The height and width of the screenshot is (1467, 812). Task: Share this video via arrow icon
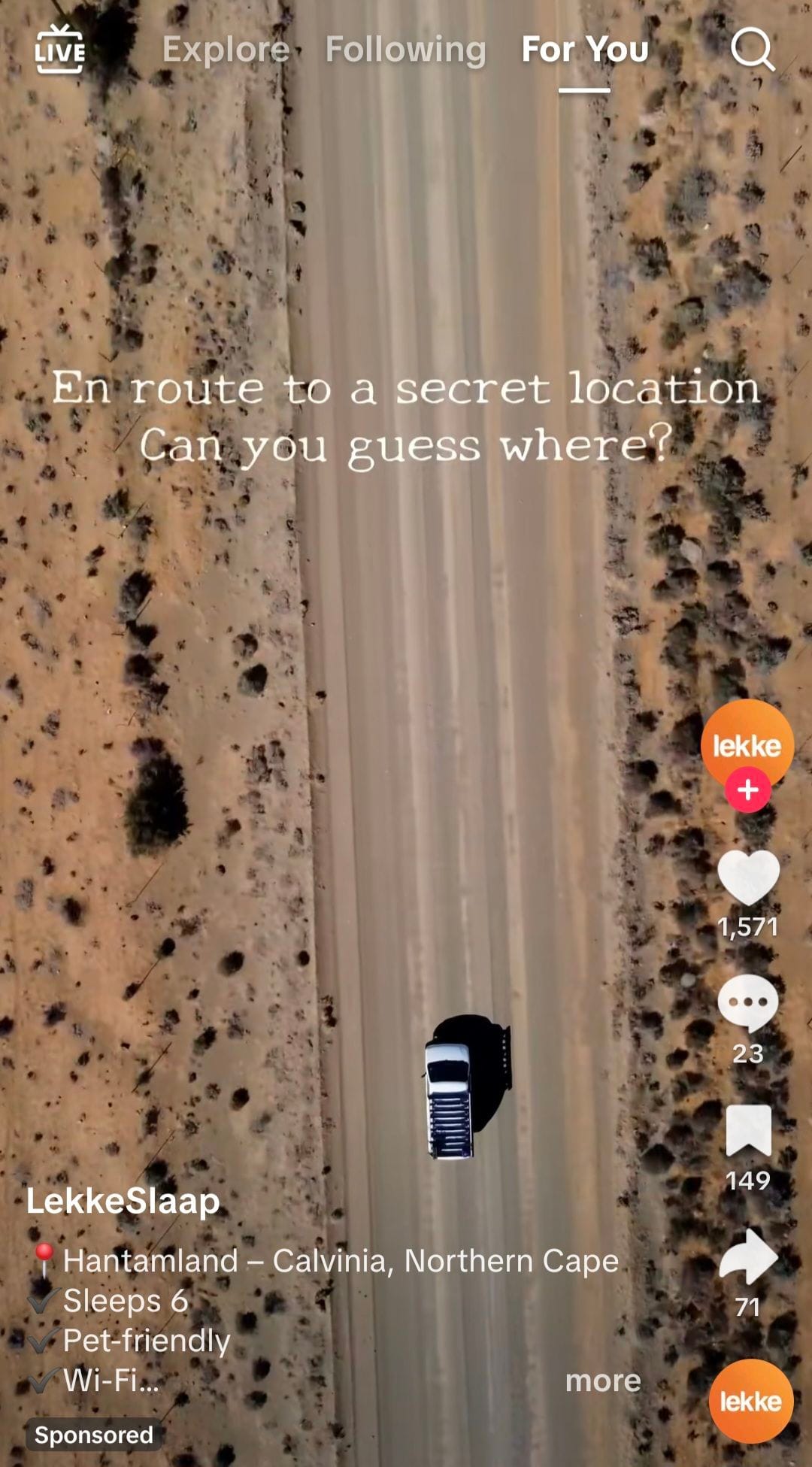pyautogui.click(x=748, y=1256)
